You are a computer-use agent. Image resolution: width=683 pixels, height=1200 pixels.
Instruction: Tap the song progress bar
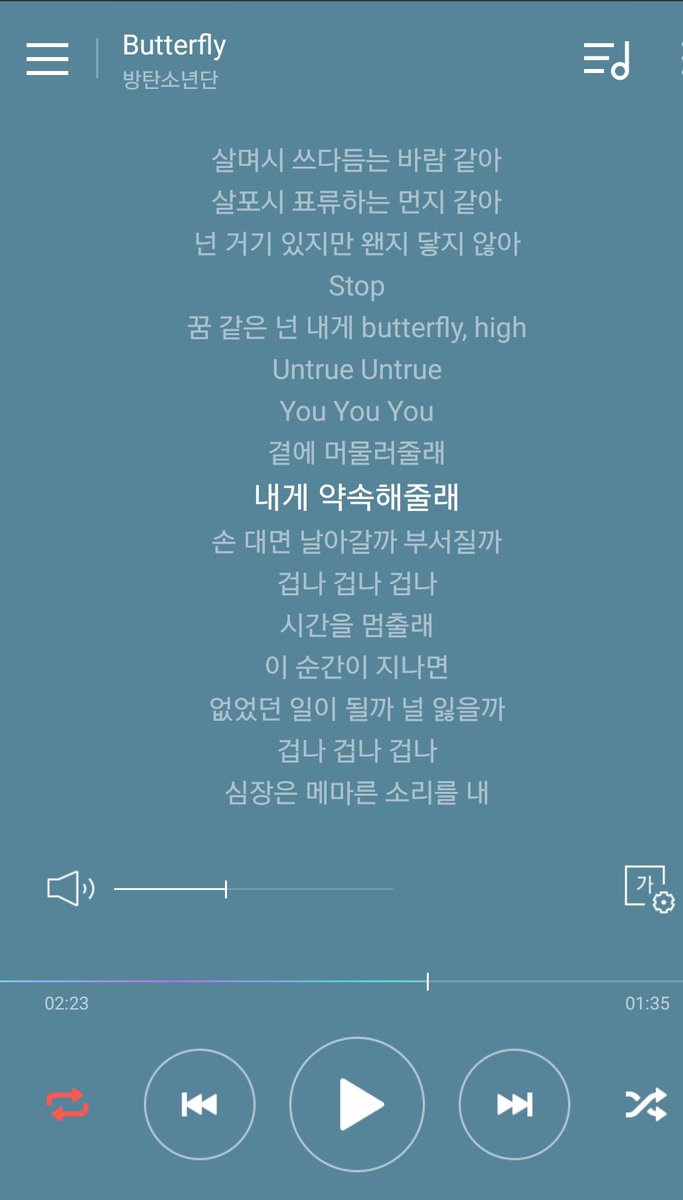pos(341,981)
